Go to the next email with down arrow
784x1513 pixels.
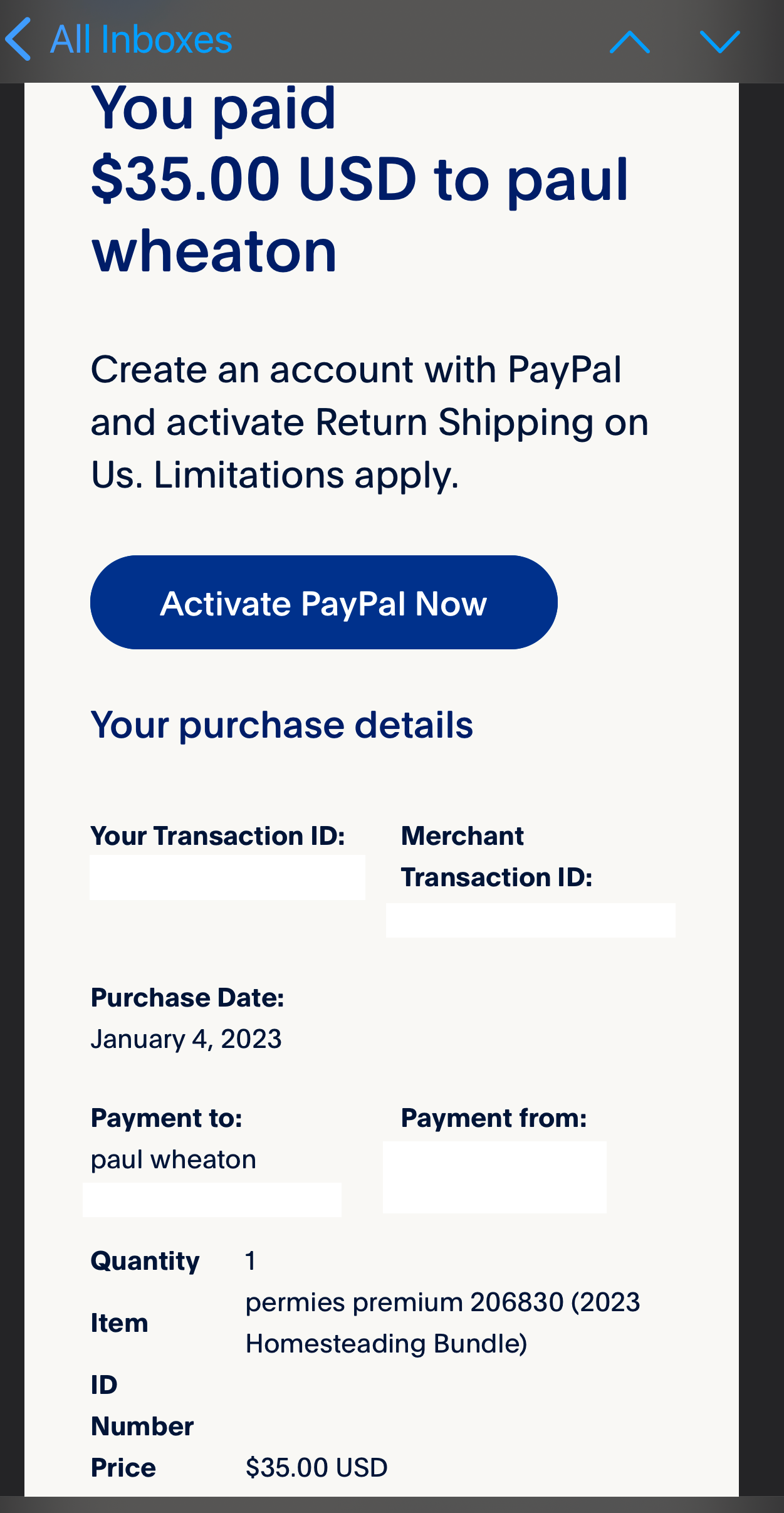click(720, 42)
